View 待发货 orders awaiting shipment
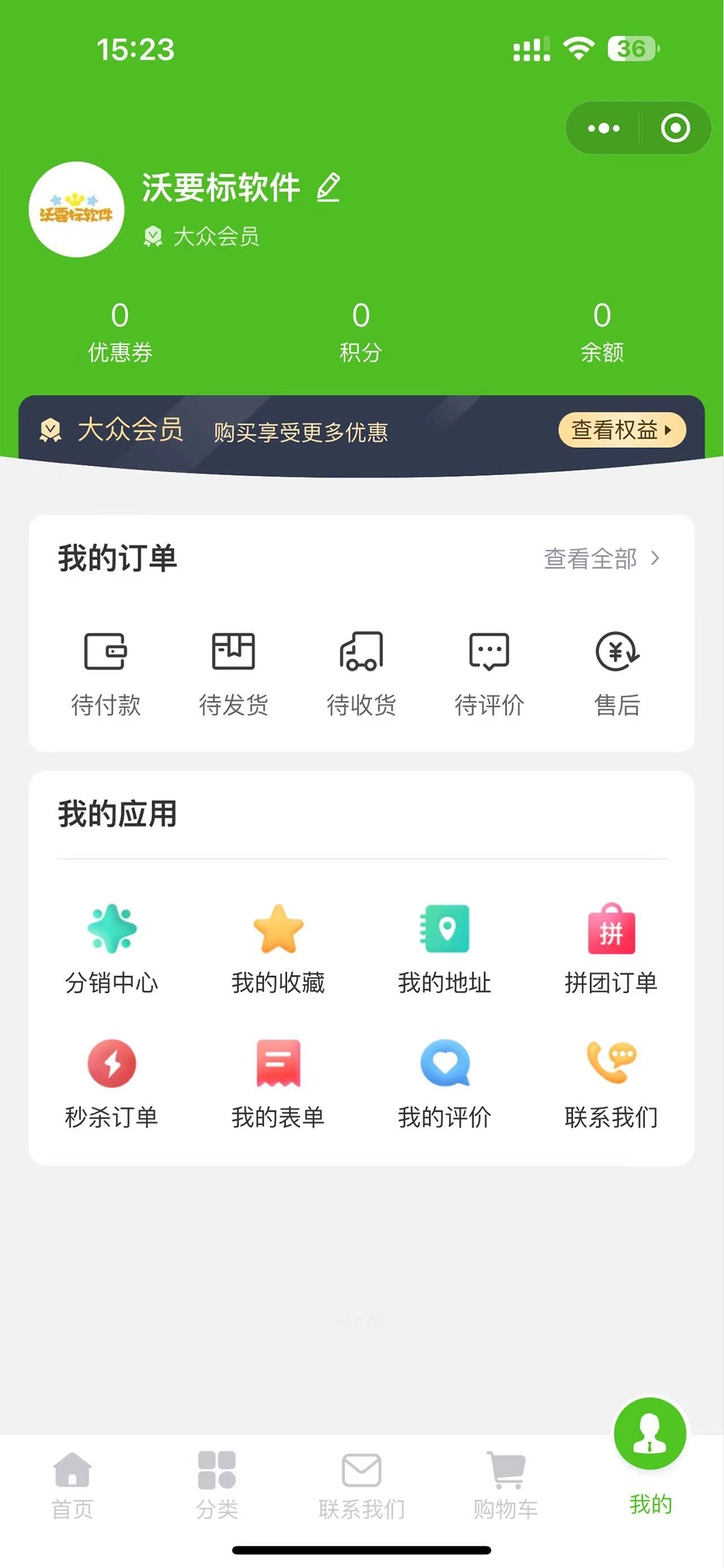This screenshot has height=1568, width=724. point(234,673)
